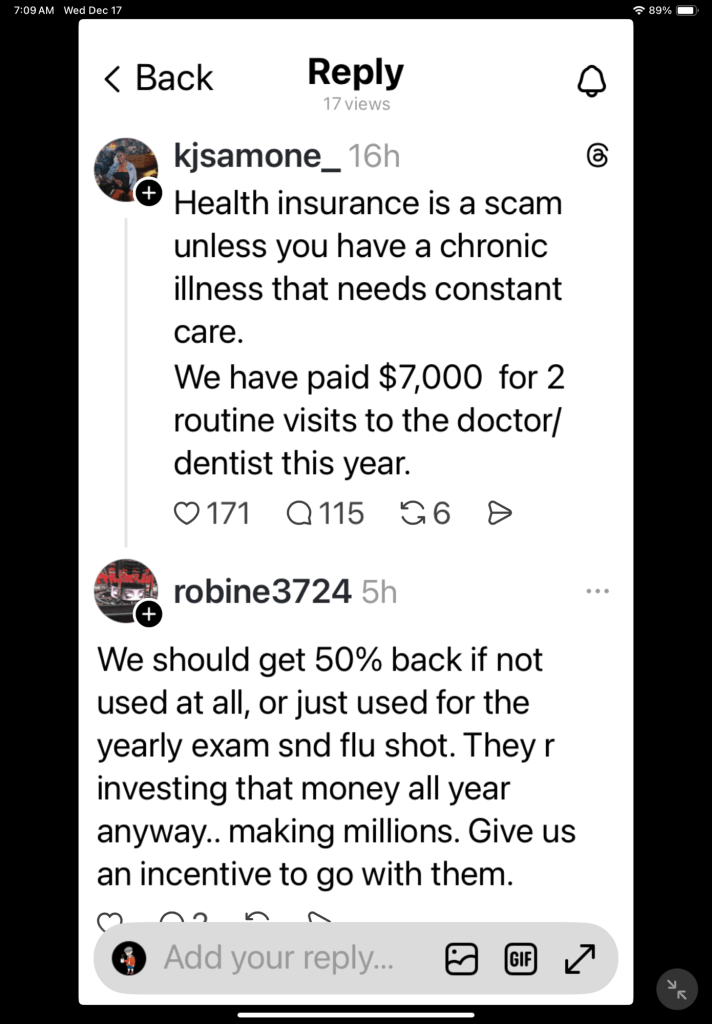The image size is (712, 1024).
Task: Open the Threads icon on kjsamone_'s post
Action: [597, 156]
